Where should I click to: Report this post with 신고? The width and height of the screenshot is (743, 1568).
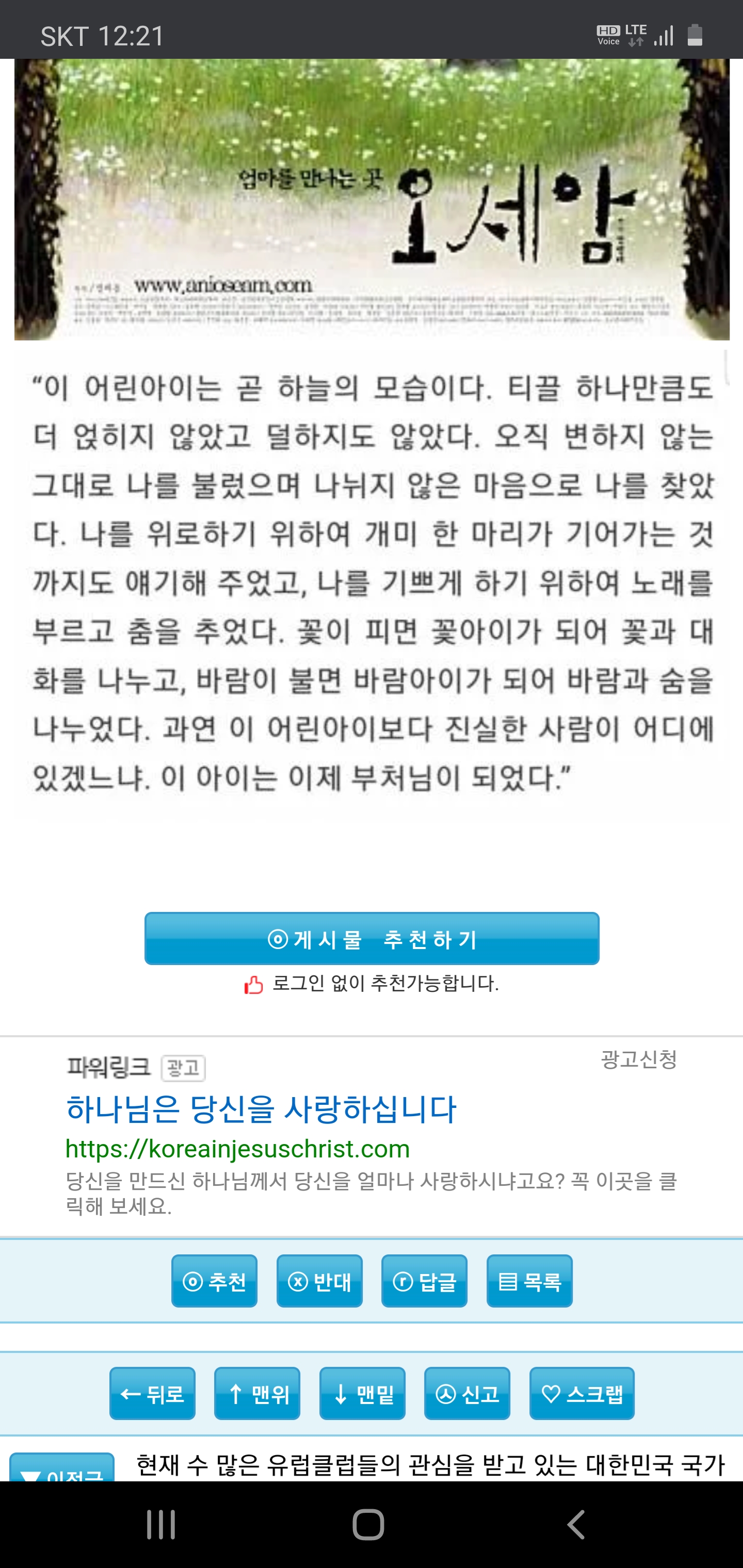click(467, 1393)
